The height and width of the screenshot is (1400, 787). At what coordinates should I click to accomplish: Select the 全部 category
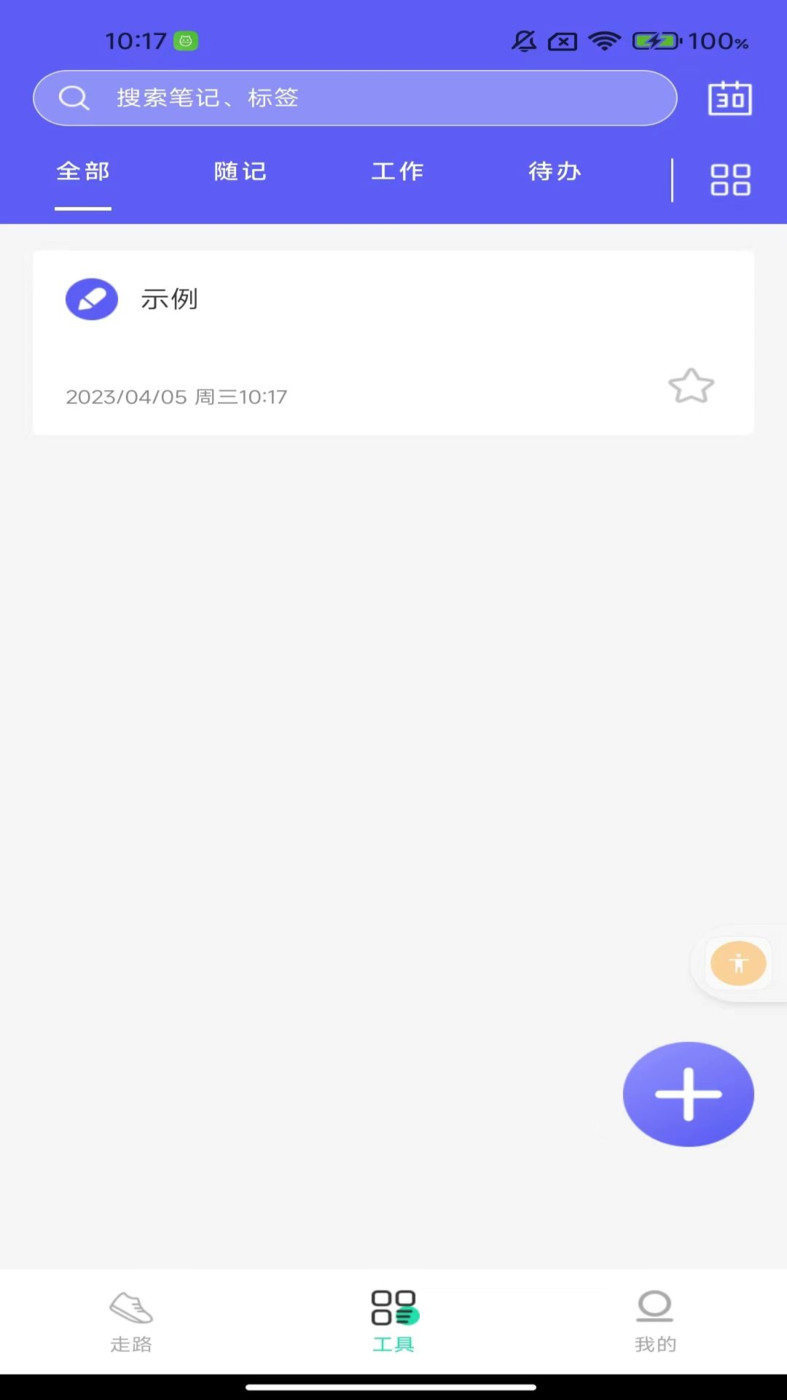click(82, 171)
